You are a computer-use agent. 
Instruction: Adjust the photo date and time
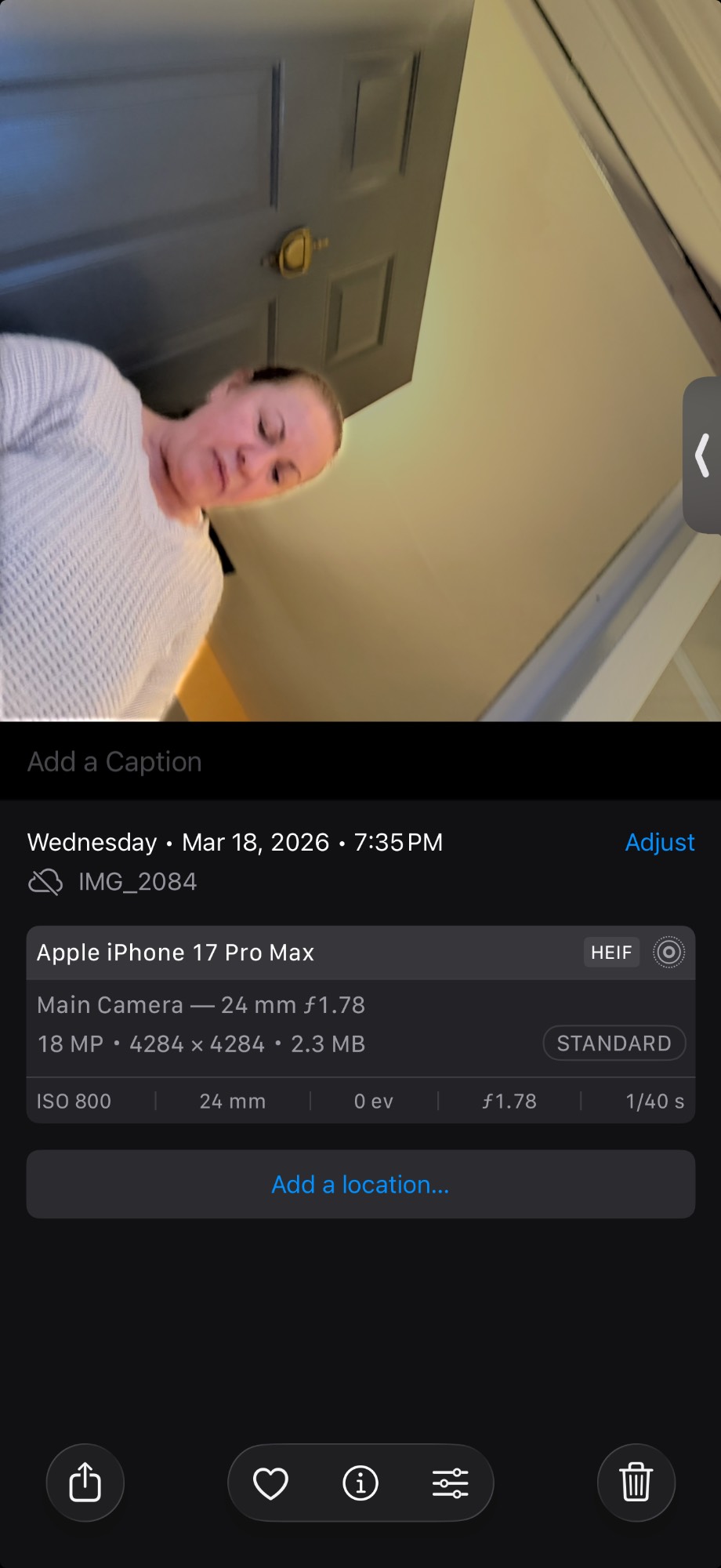659,842
